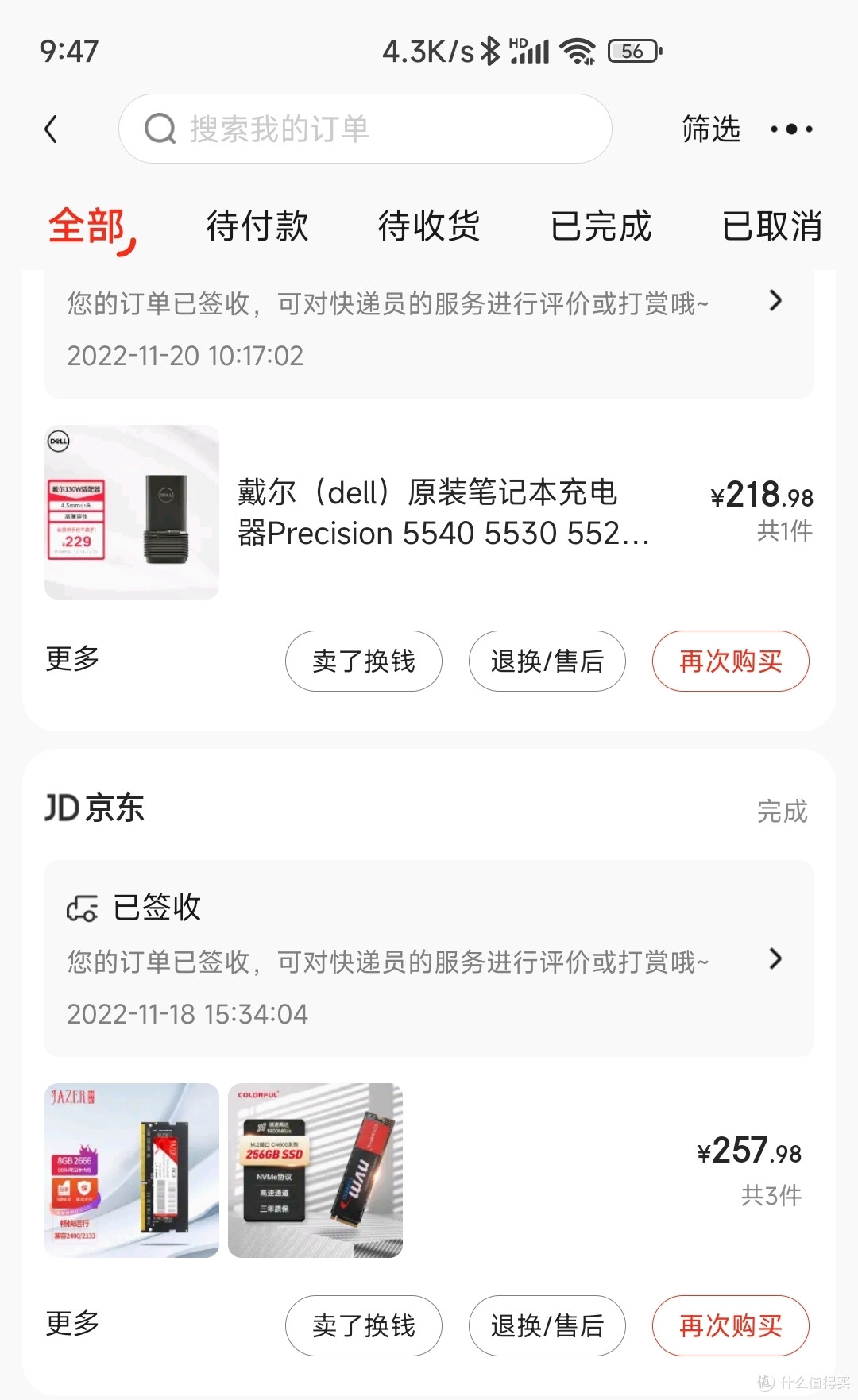This screenshot has width=858, height=1400.
Task: Switch to the 已完成 tab
Action: (x=601, y=226)
